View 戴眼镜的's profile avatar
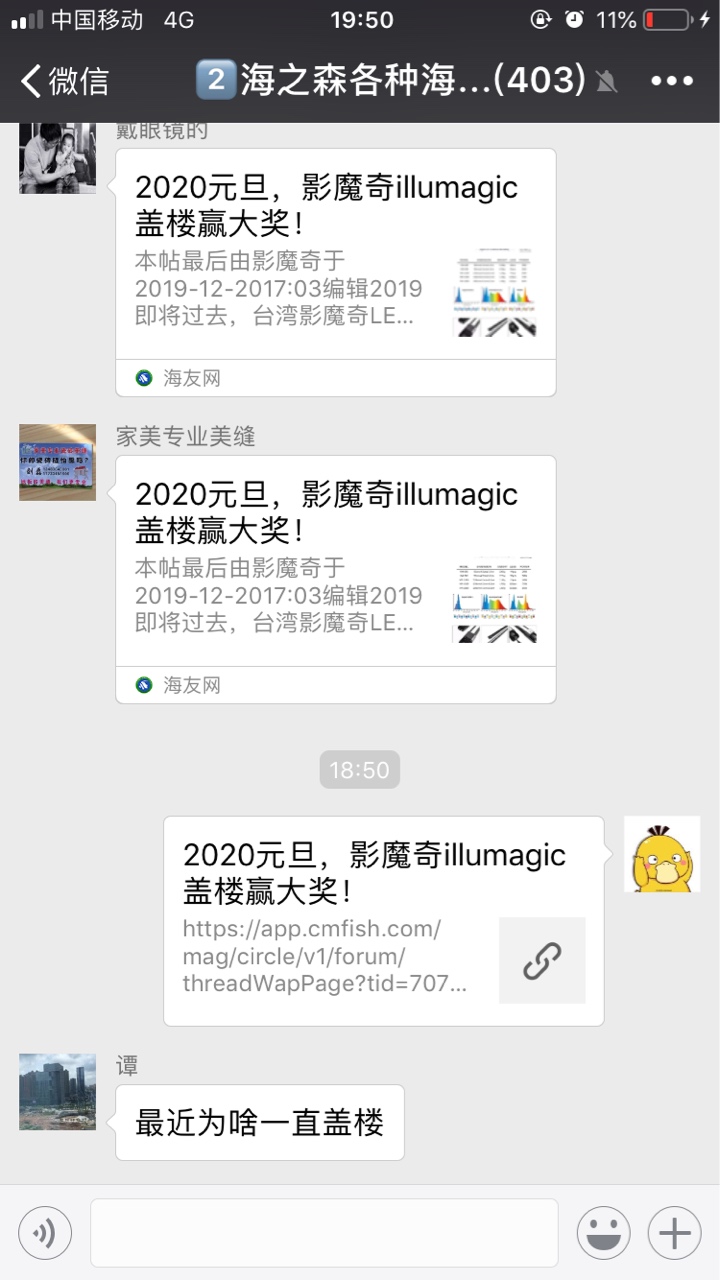The height and width of the screenshot is (1280, 720). click(58, 157)
